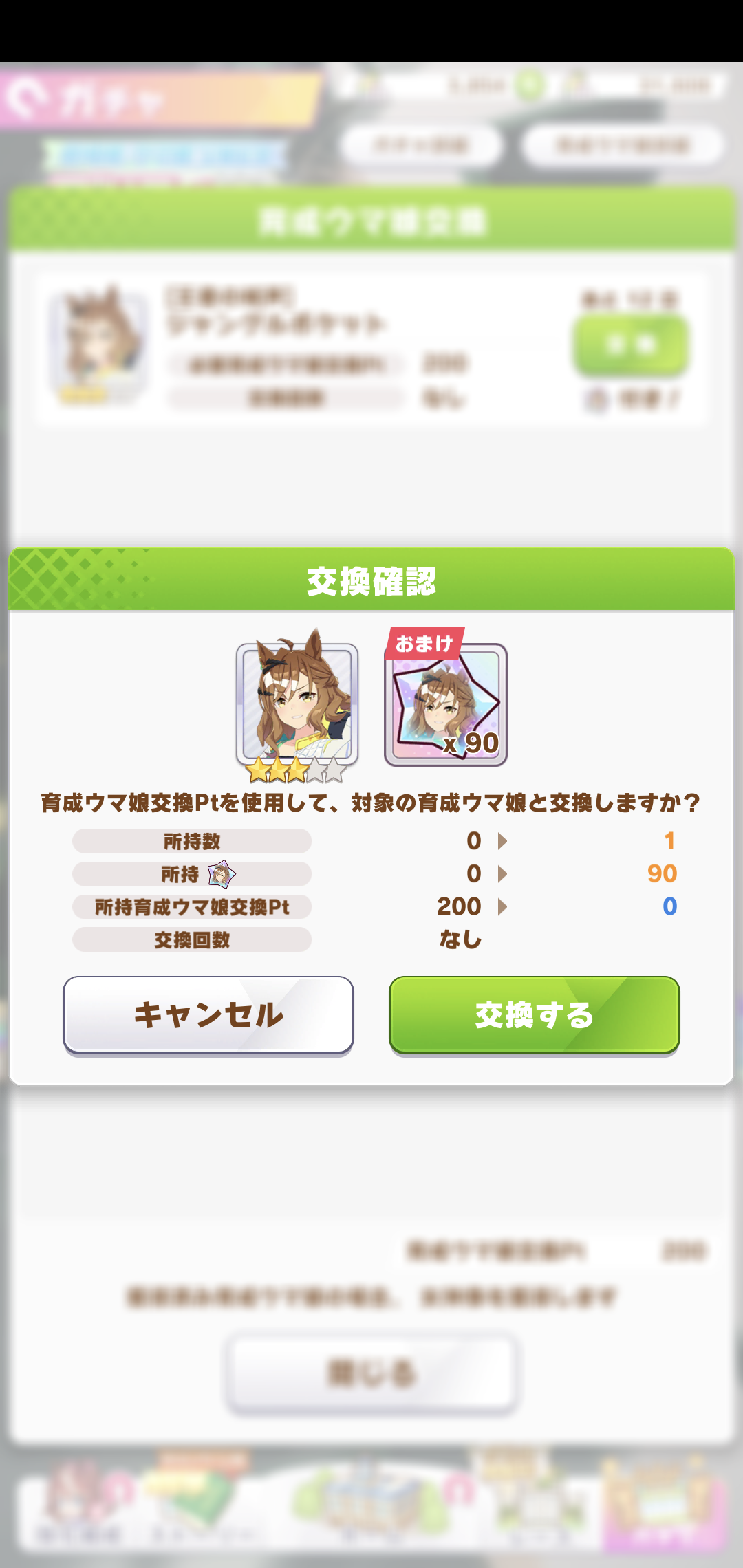The height and width of the screenshot is (1568, 743).
Task: Confirm the exchange with 交換する
Action: click(x=534, y=1015)
